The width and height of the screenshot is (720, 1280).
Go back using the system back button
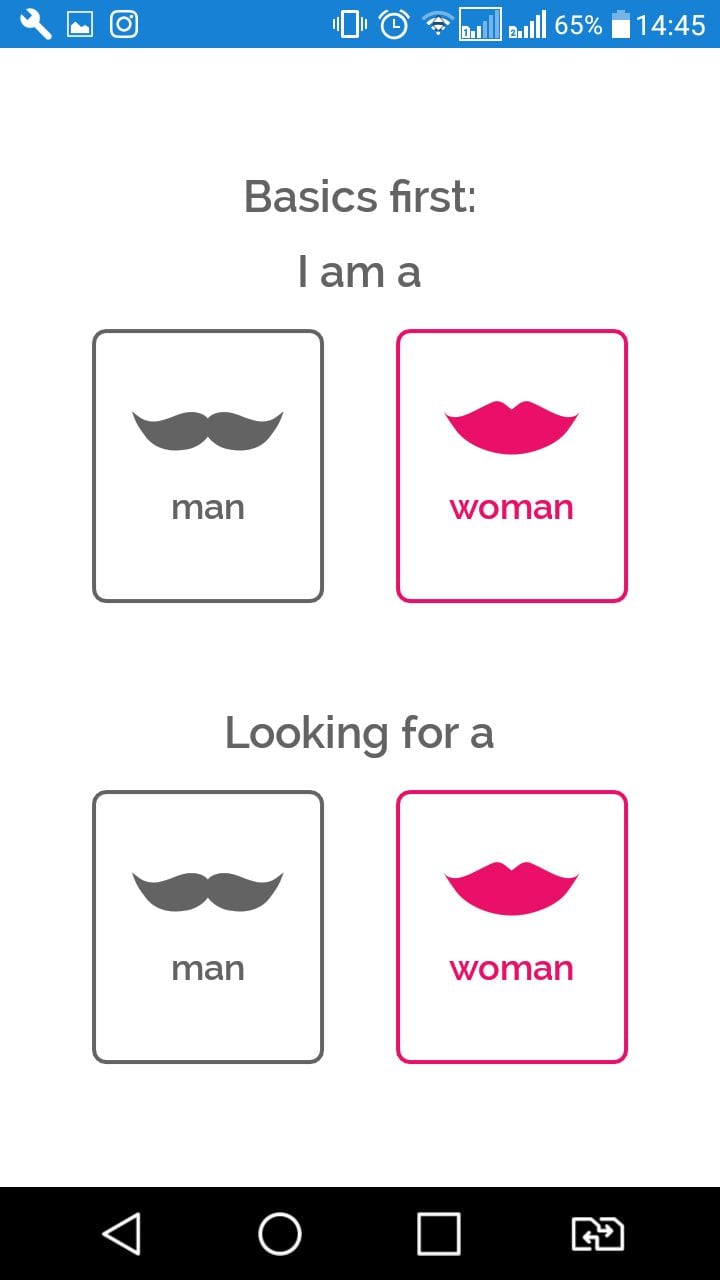point(121,1233)
